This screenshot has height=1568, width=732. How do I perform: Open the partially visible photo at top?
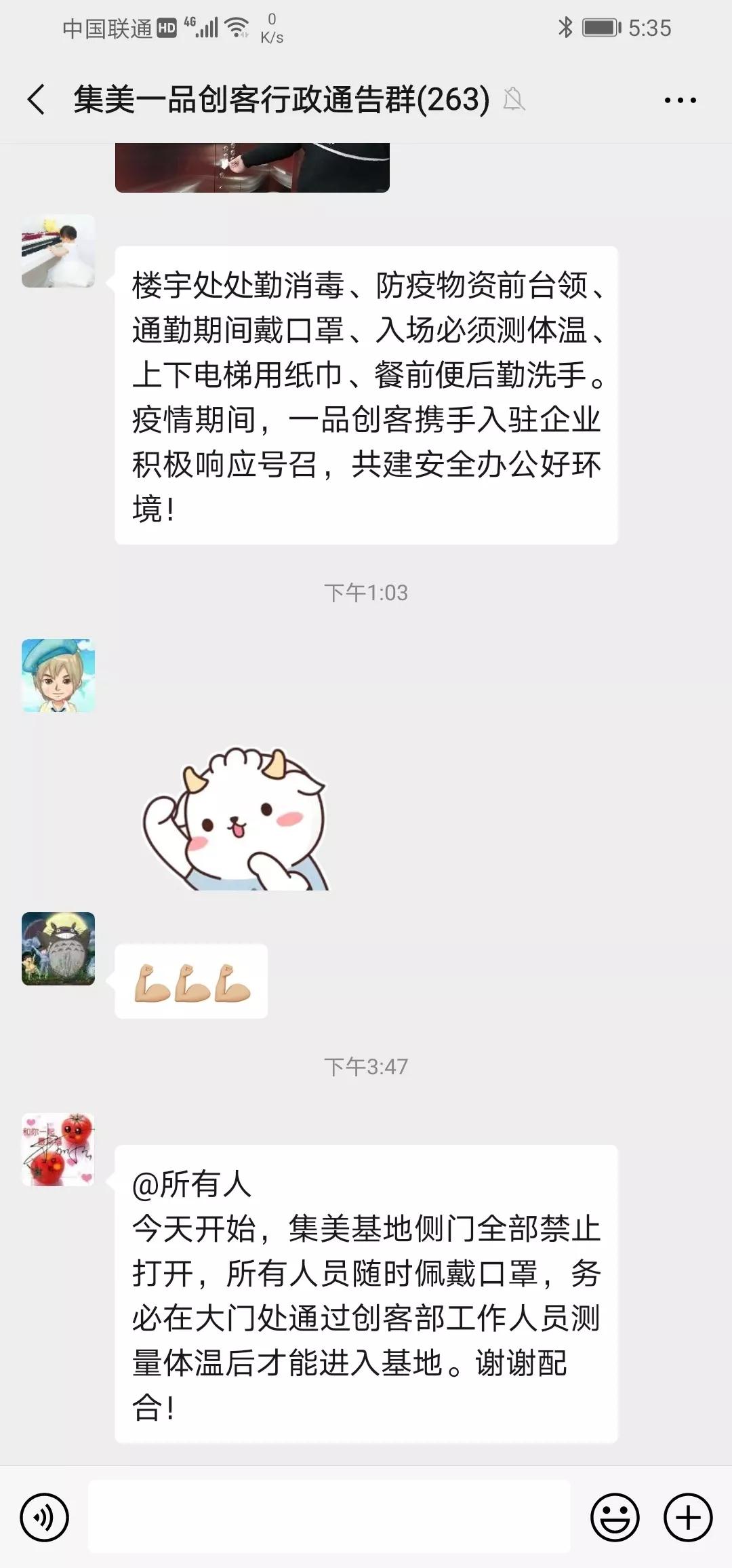pos(252,168)
